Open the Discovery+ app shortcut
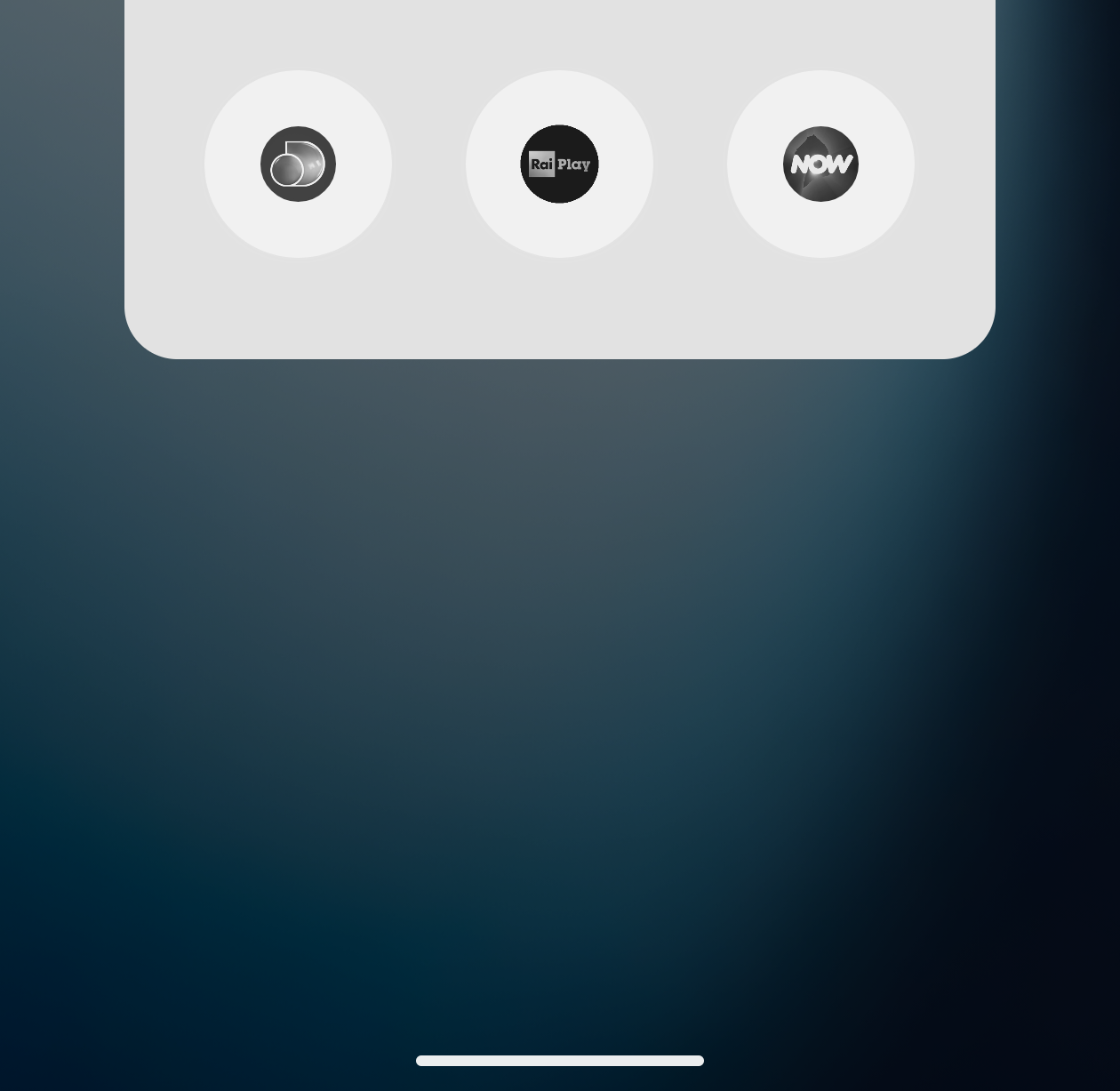The width and height of the screenshot is (1120, 1091). (x=298, y=164)
